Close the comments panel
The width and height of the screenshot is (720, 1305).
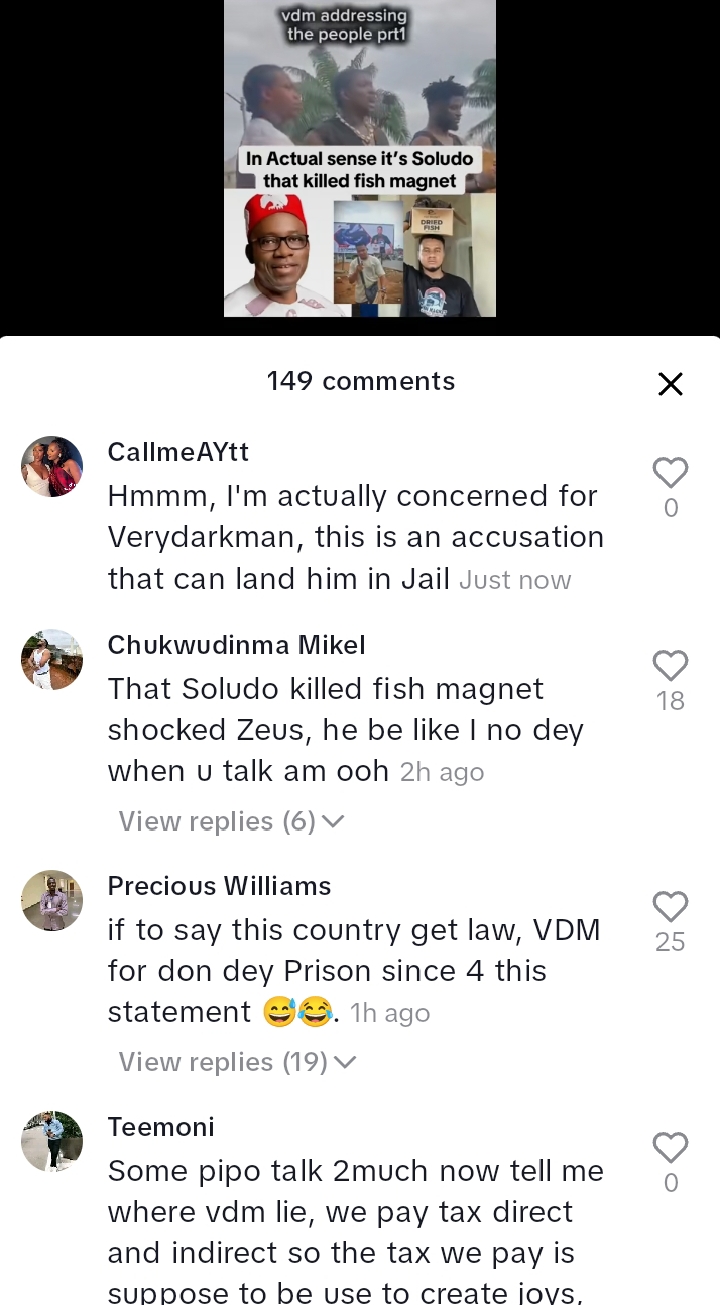click(670, 384)
